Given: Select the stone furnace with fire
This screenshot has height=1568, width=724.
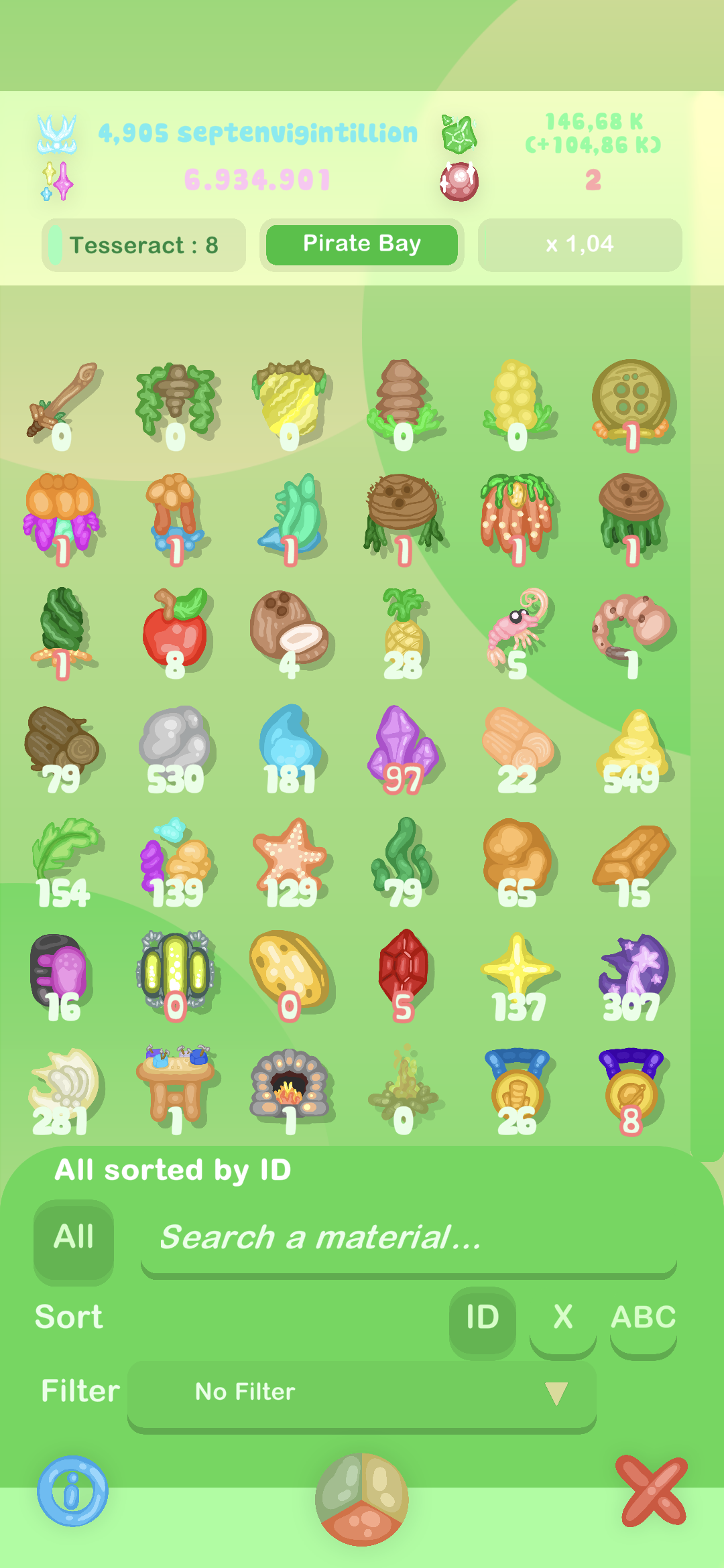Looking at the screenshot, I should click(290, 1086).
